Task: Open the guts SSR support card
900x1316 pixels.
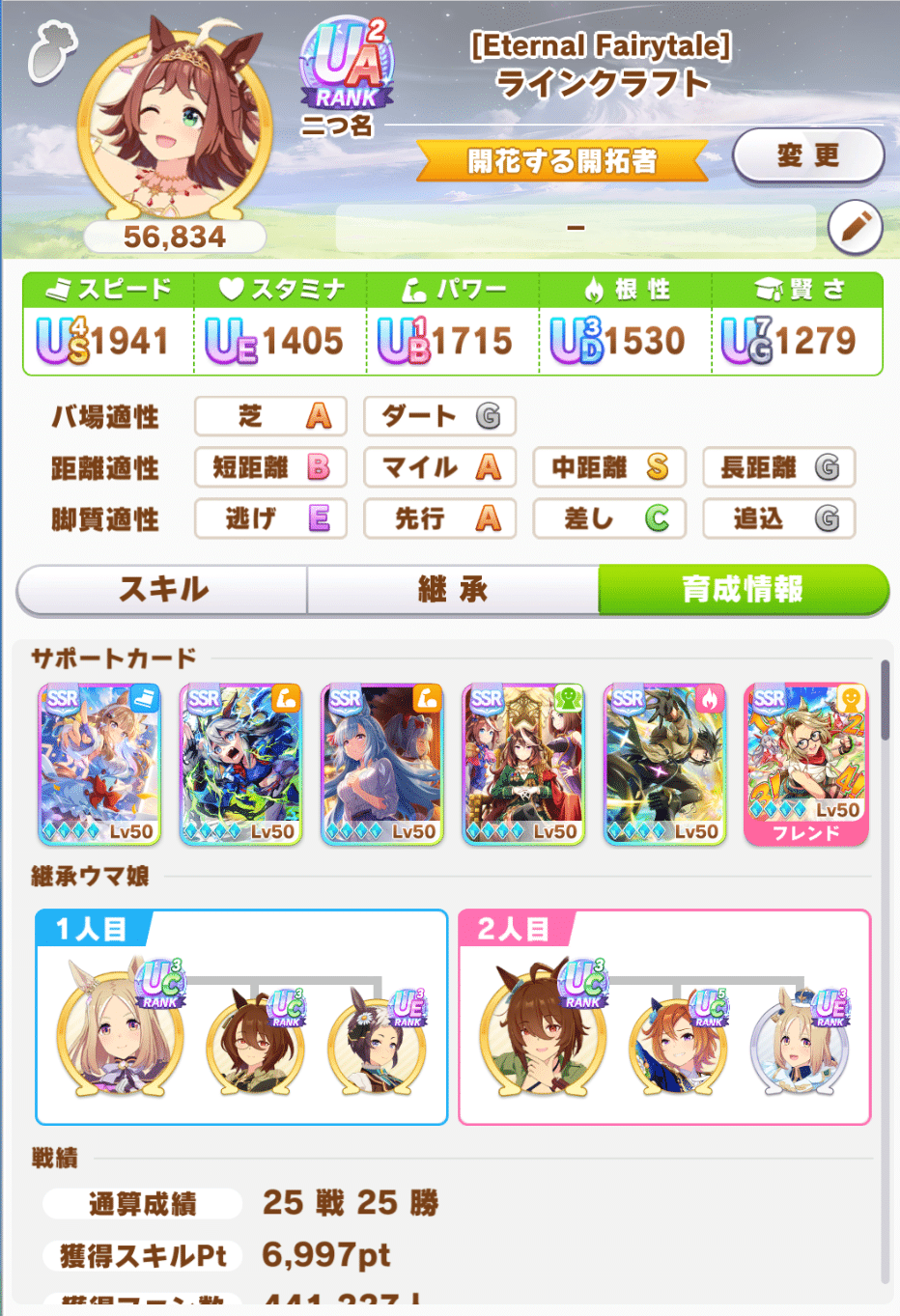Action: [x=664, y=764]
